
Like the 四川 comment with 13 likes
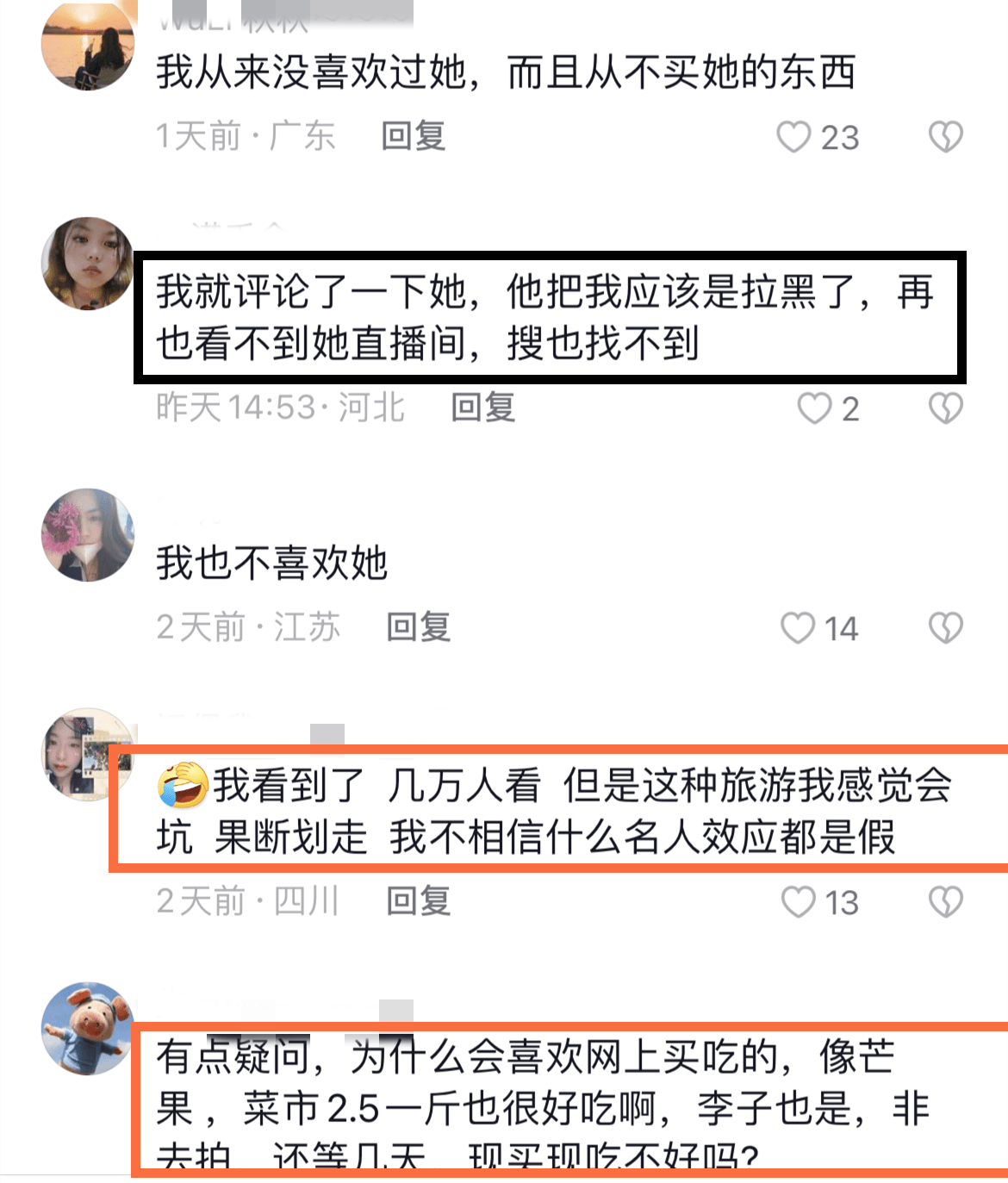[797, 902]
